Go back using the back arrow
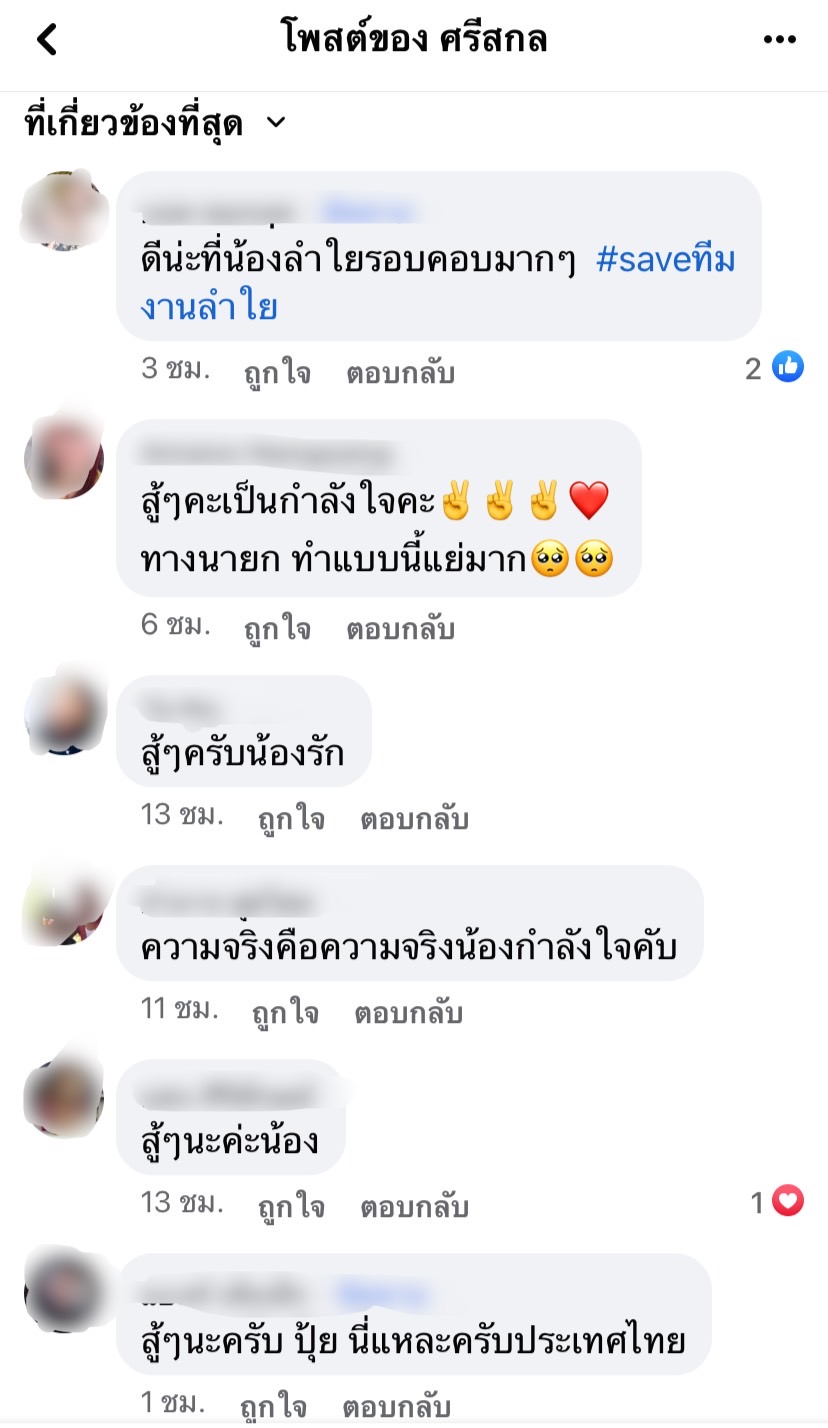828x1428 pixels. pyautogui.click(x=47, y=41)
